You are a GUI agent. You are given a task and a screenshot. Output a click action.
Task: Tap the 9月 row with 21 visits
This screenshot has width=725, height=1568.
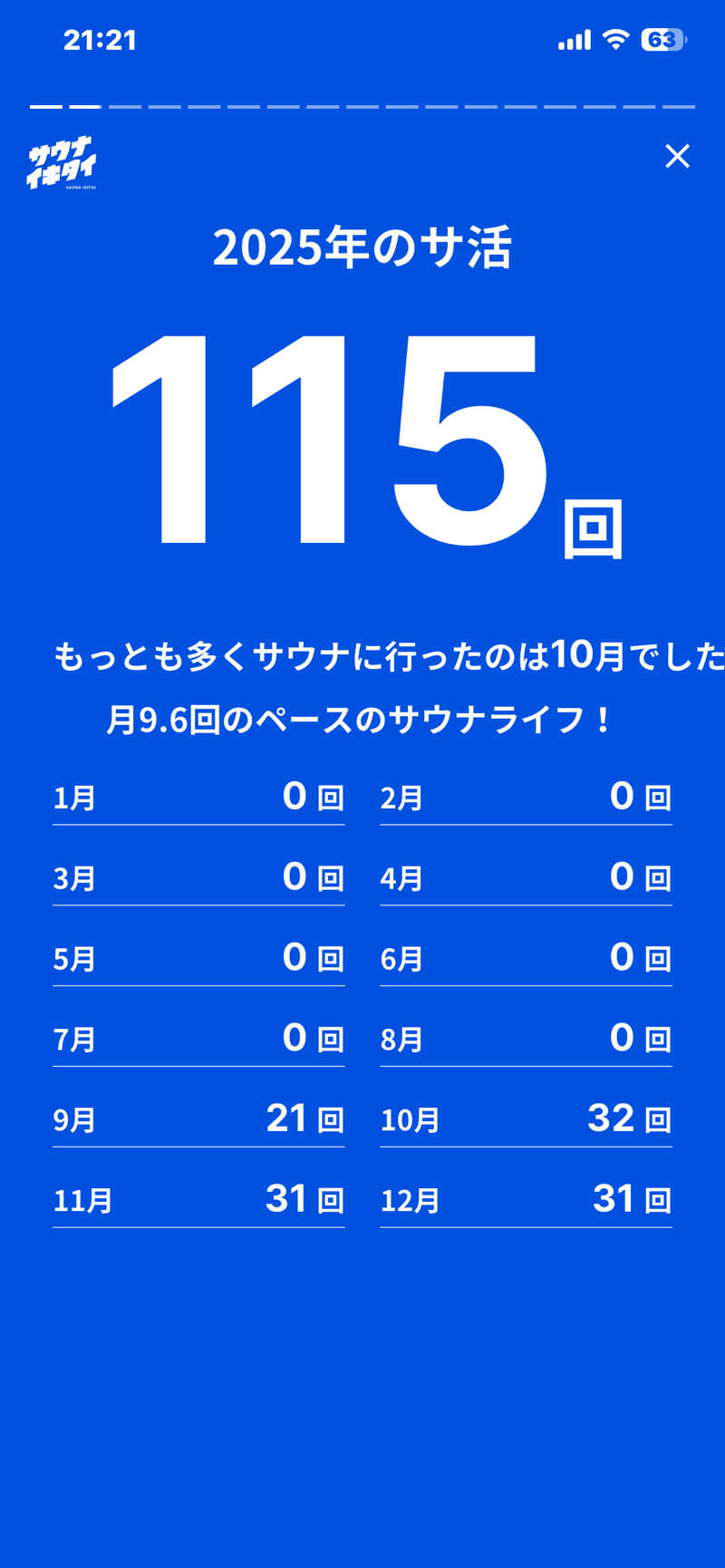click(x=198, y=1118)
